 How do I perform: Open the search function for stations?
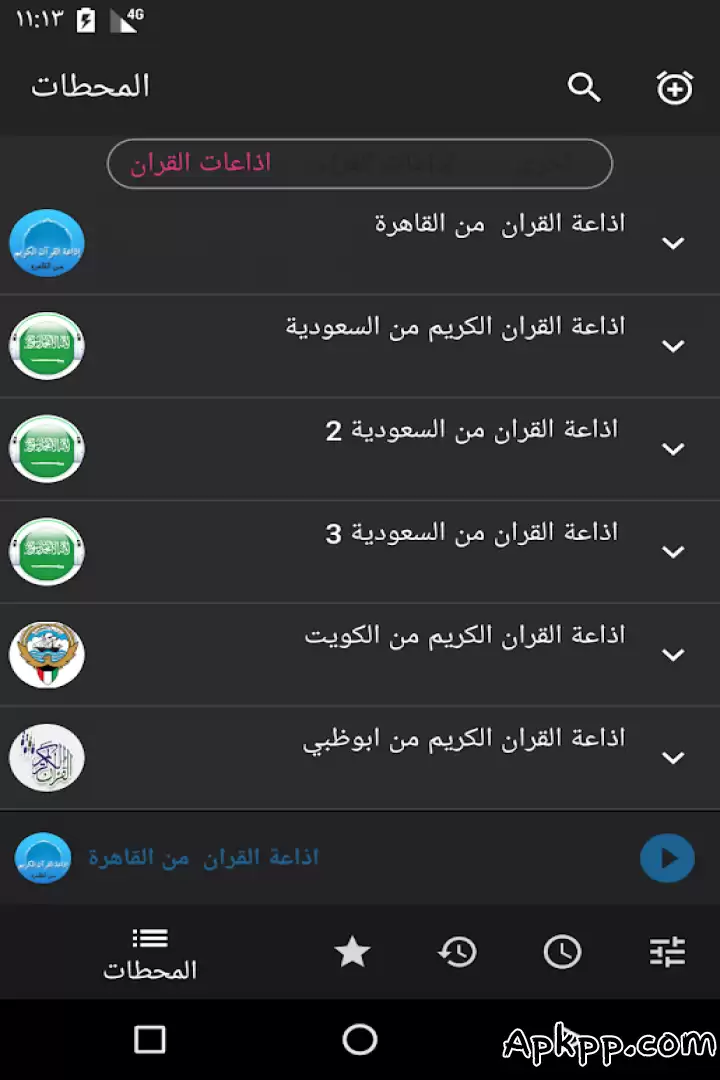coord(585,88)
